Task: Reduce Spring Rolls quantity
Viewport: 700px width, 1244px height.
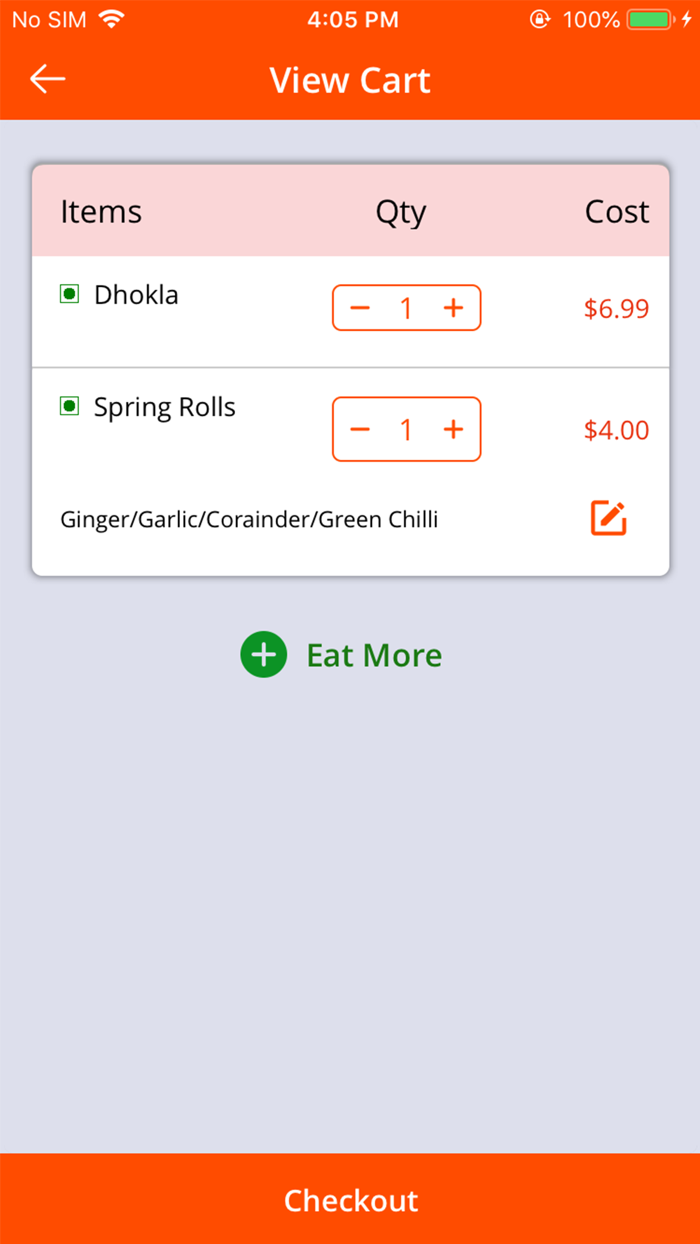Action: 360,430
